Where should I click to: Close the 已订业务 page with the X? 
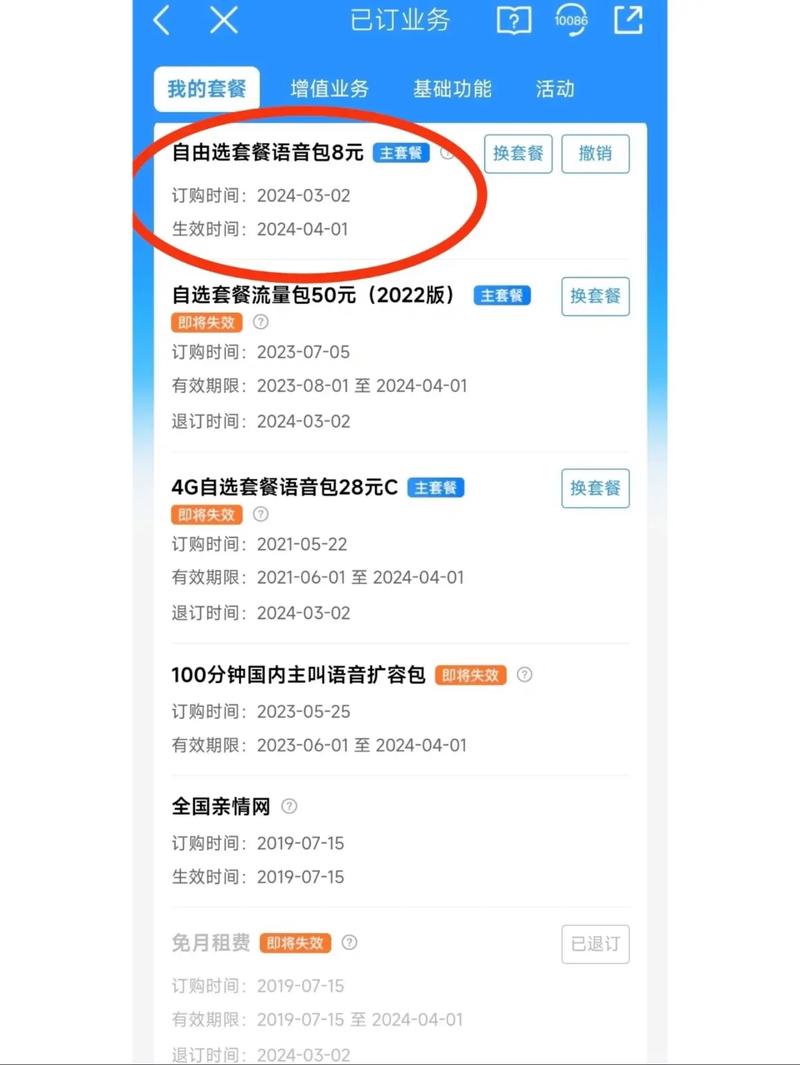pyautogui.click(x=225, y=21)
